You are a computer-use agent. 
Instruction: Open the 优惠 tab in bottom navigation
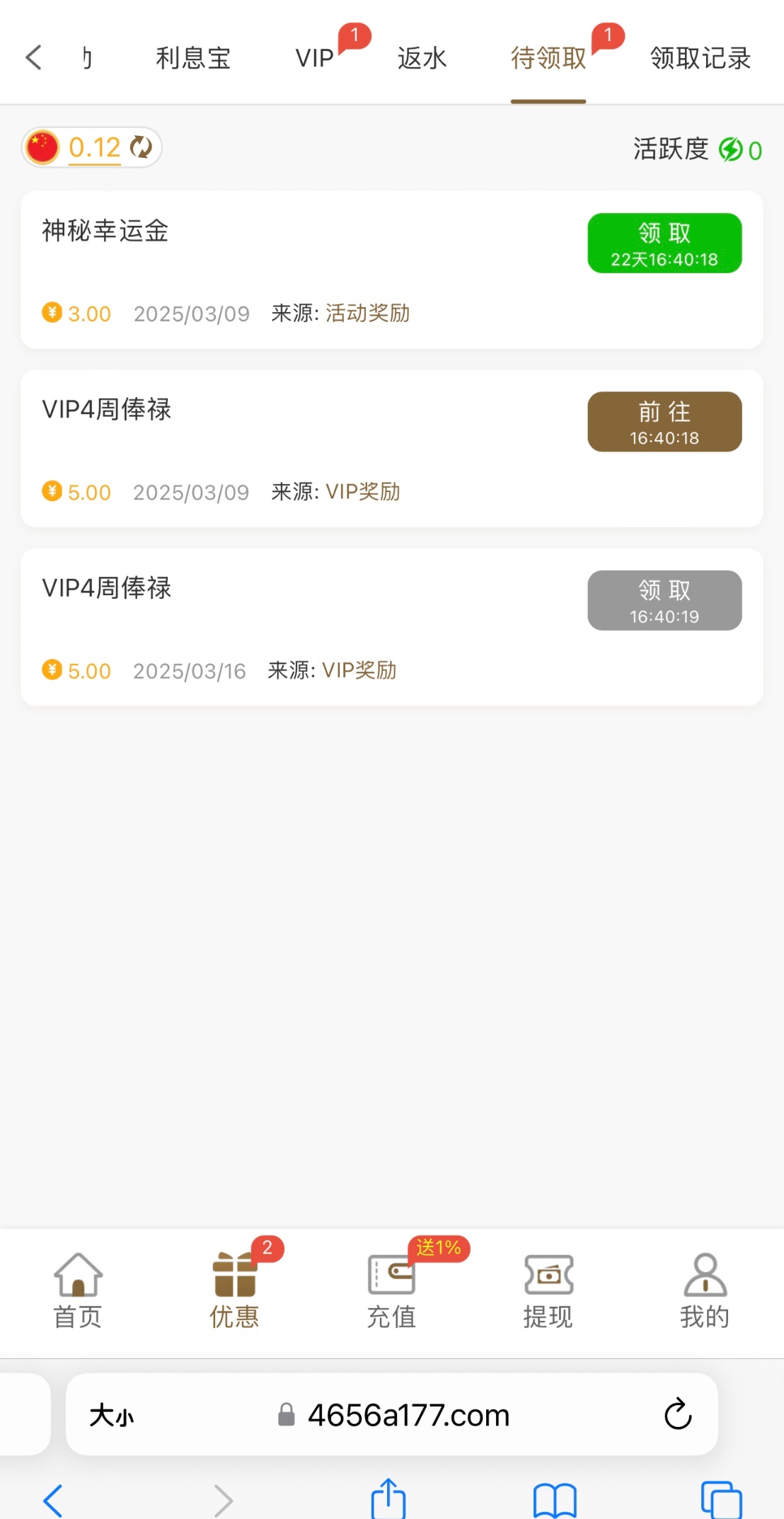[235, 1292]
